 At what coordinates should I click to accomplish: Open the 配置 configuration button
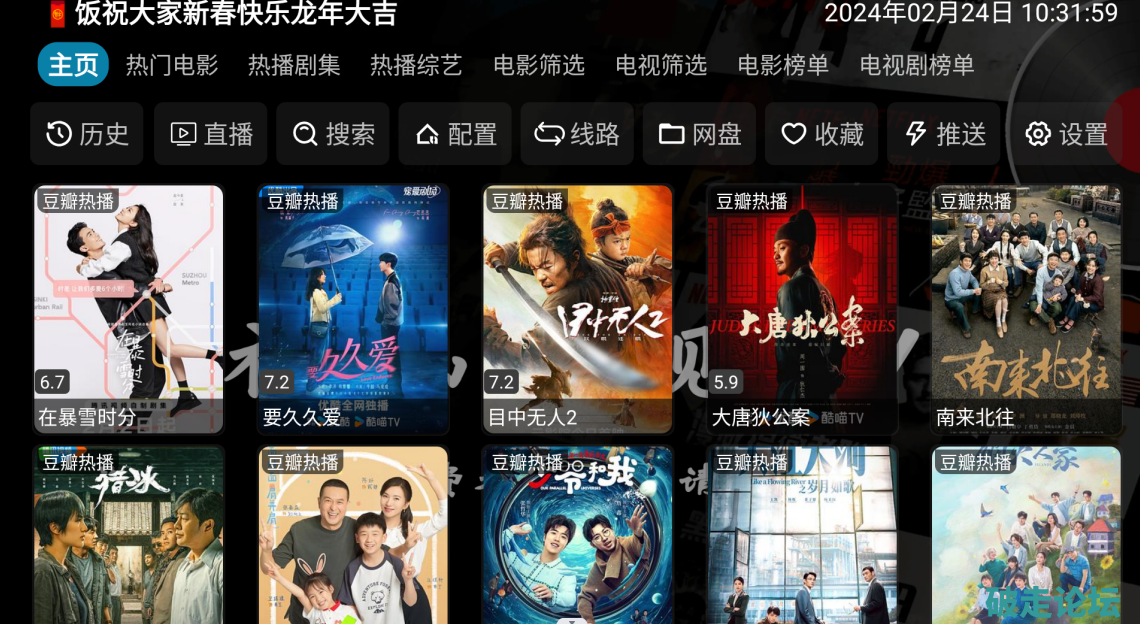pos(455,134)
